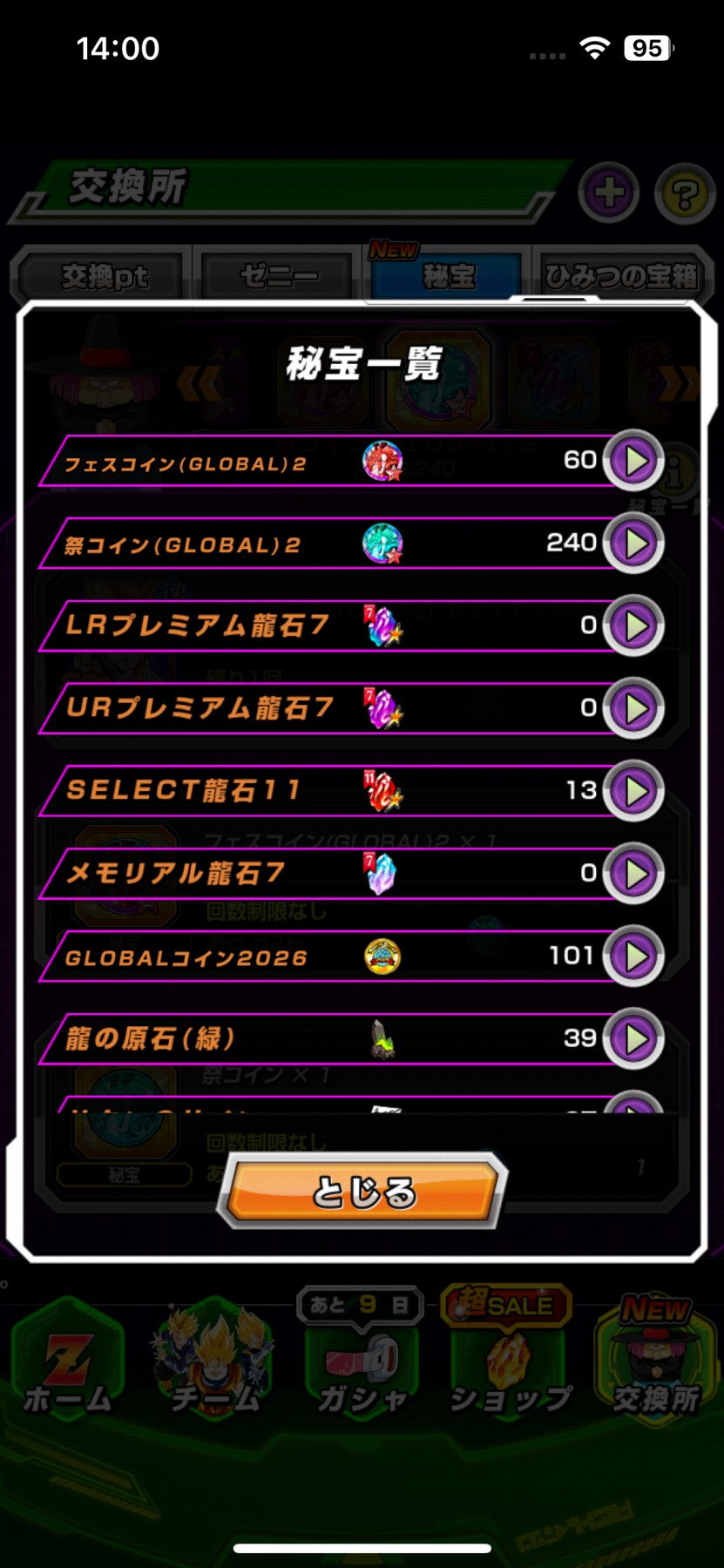Select the arrow for 龍の原石(緑)

[634, 1038]
